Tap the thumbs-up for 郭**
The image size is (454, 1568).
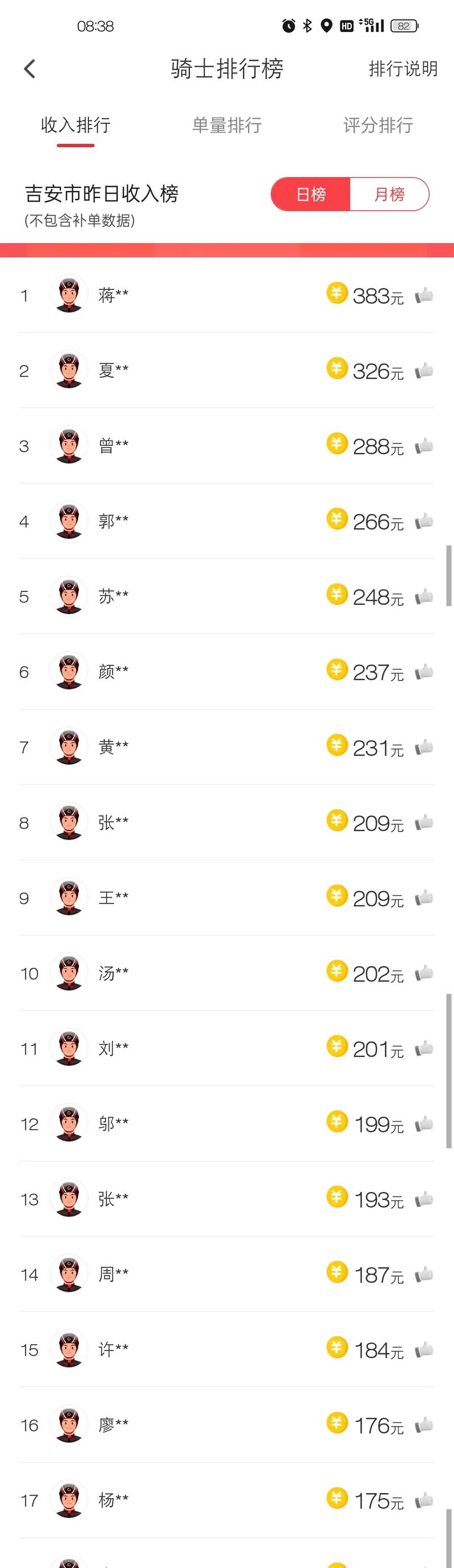point(424,522)
